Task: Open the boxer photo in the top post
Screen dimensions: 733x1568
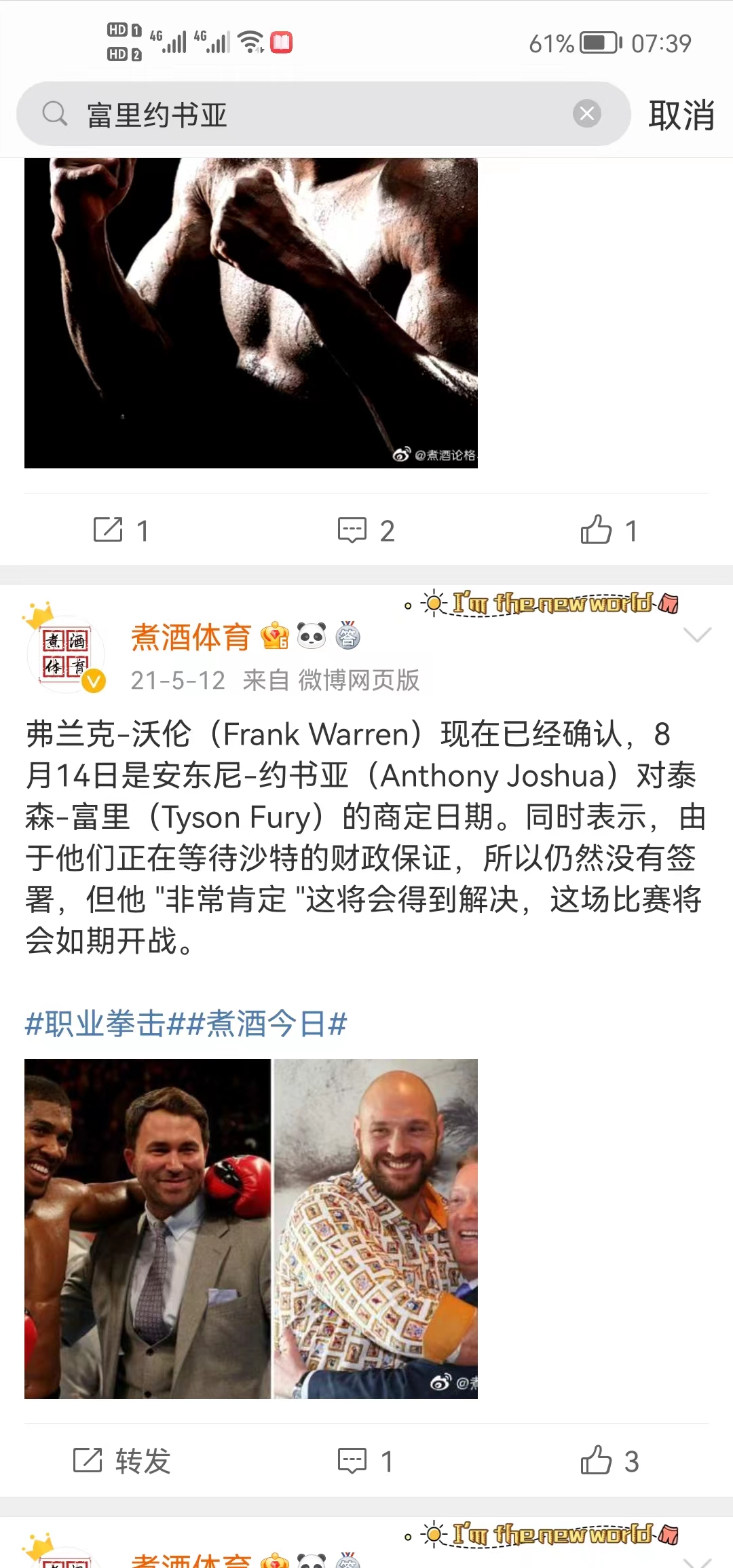Action: point(251,312)
